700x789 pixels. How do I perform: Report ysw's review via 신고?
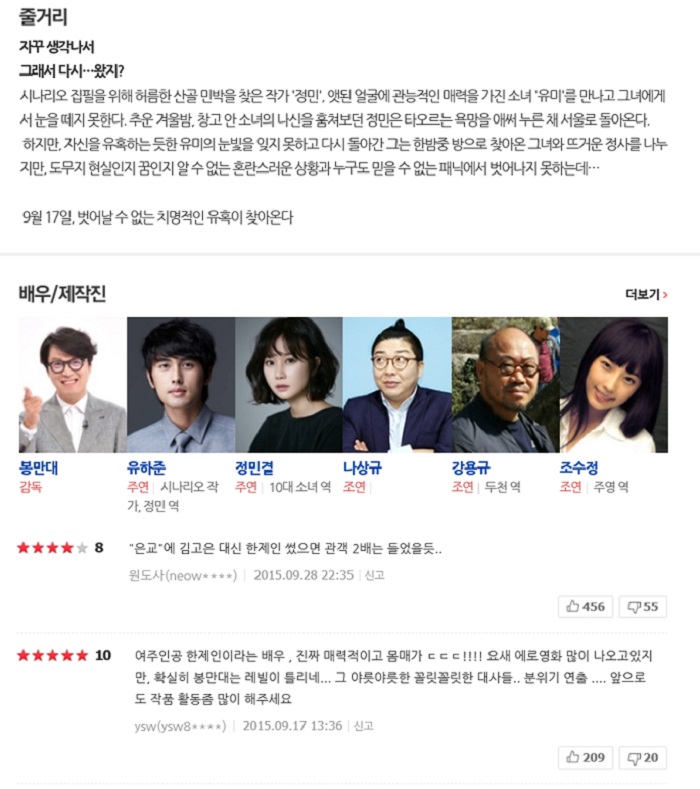coord(363,726)
